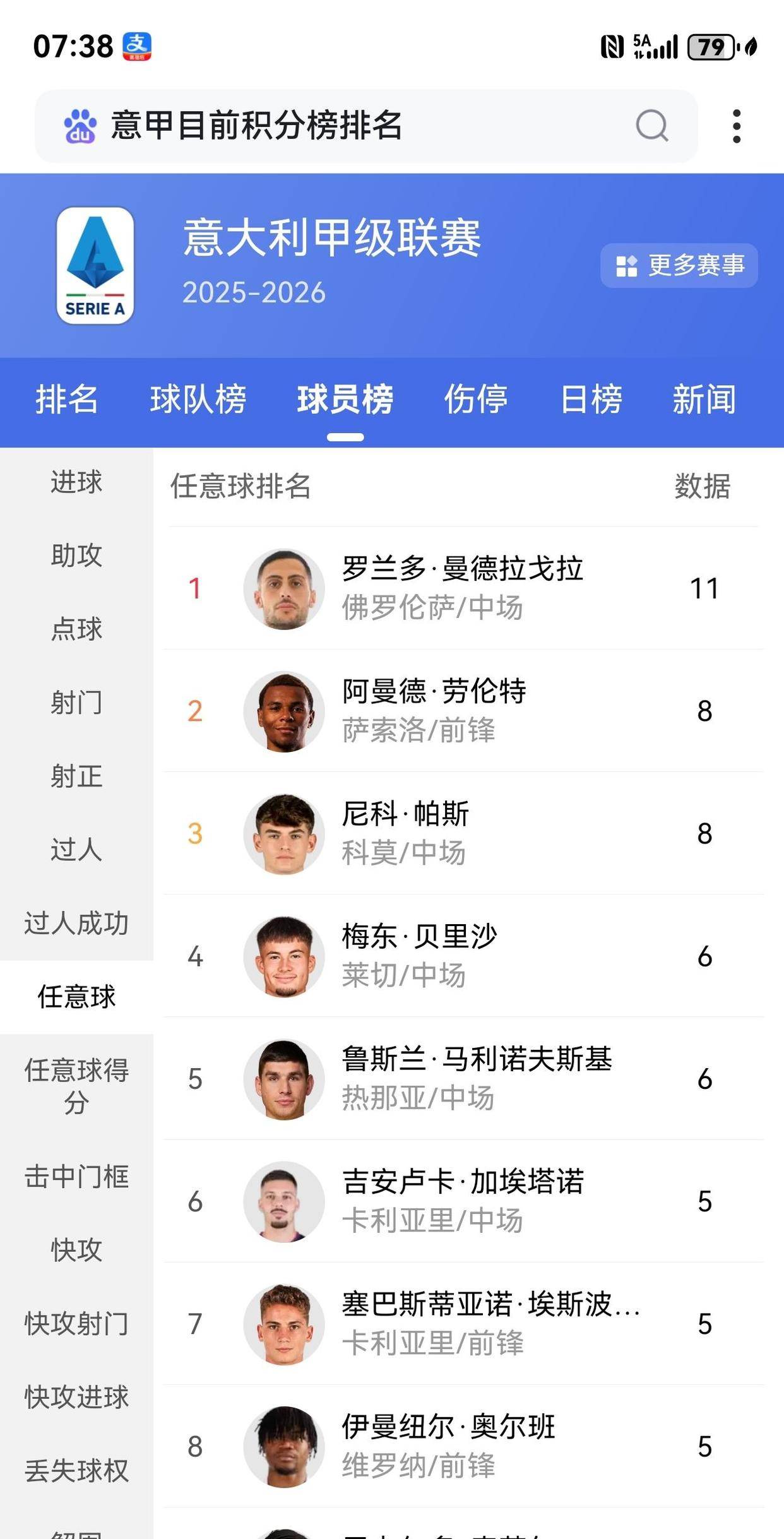The width and height of the screenshot is (784, 1539).
Task: Select 进球 in the side list
Action: click(76, 483)
